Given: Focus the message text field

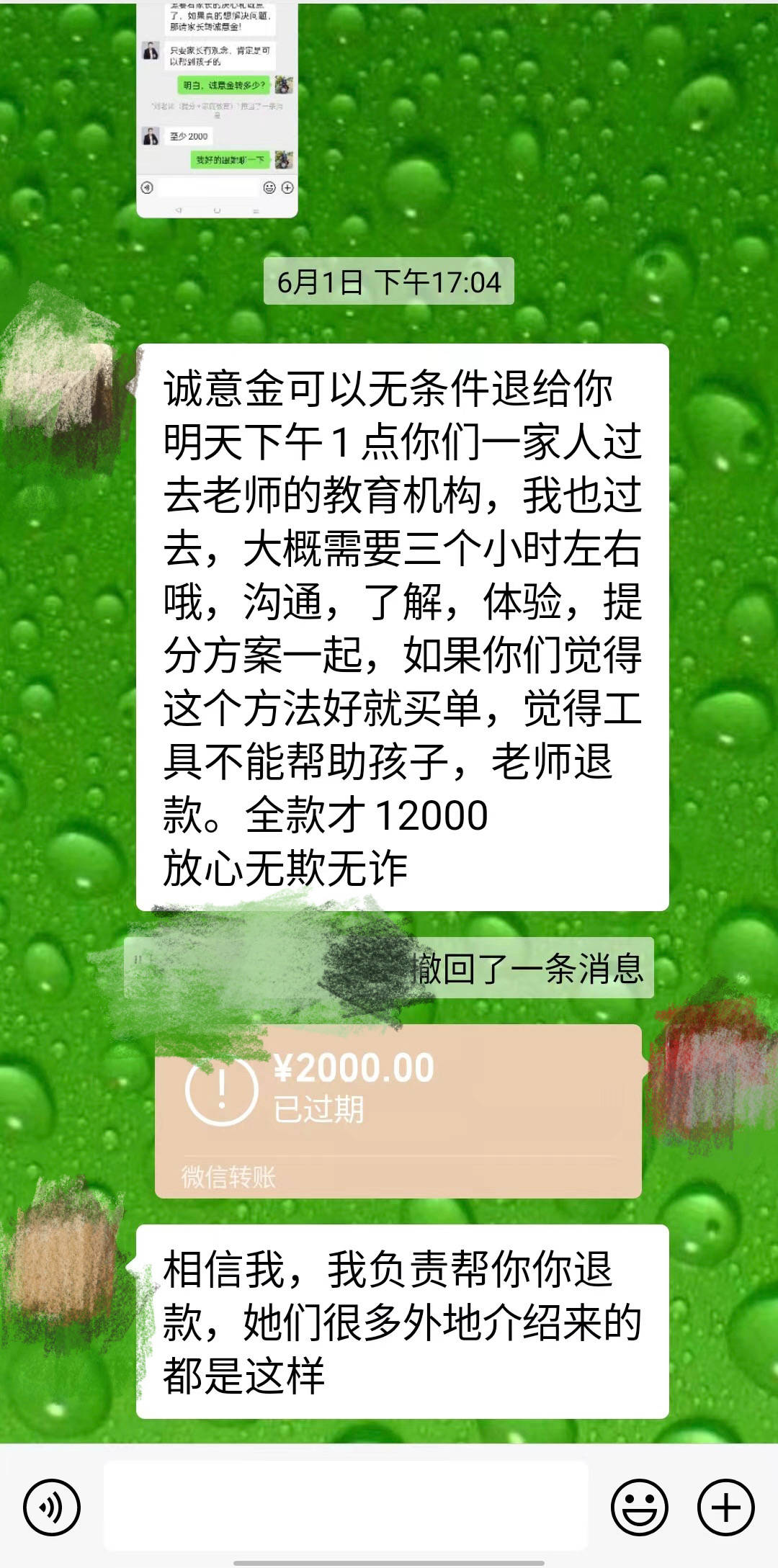Looking at the screenshot, I should tap(346, 1505).
